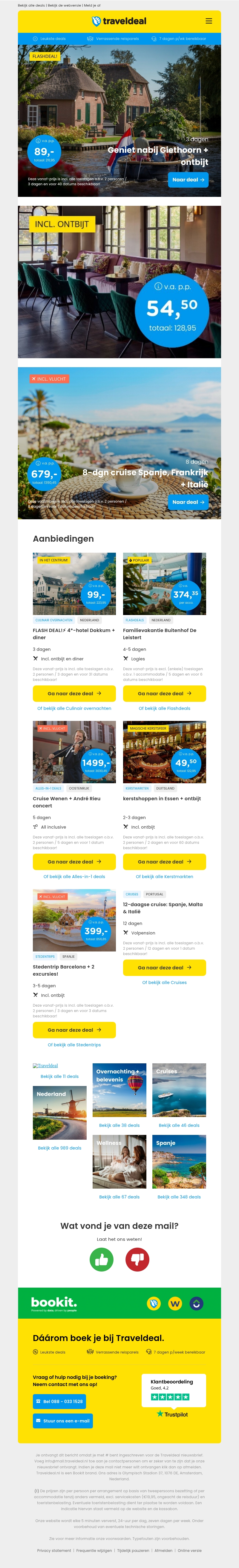View all Flashdeals link
The height and width of the screenshot is (1568, 239).
pyautogui.click(x=164, y=708)
